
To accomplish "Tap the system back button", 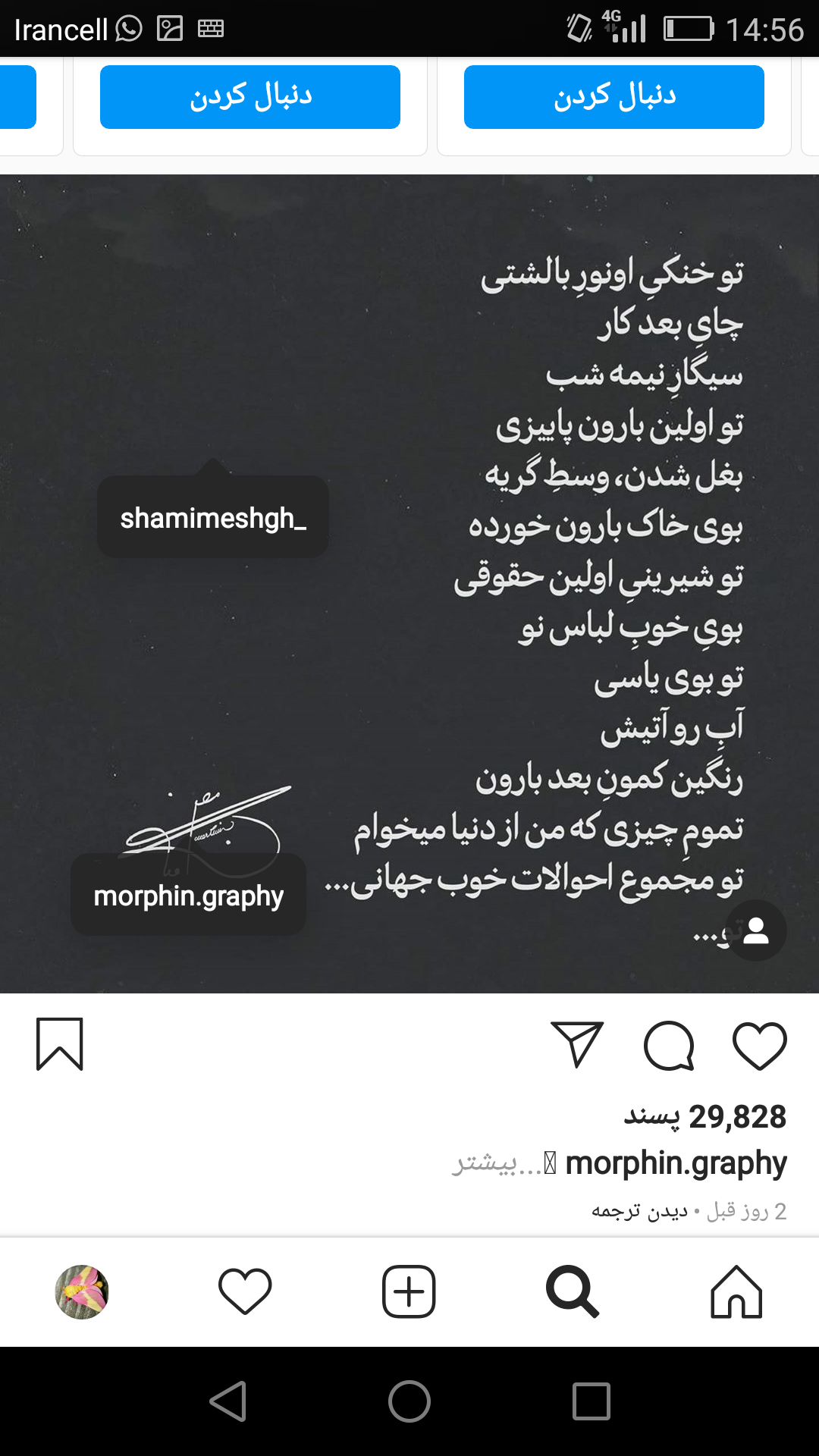I will point(227,1401).
